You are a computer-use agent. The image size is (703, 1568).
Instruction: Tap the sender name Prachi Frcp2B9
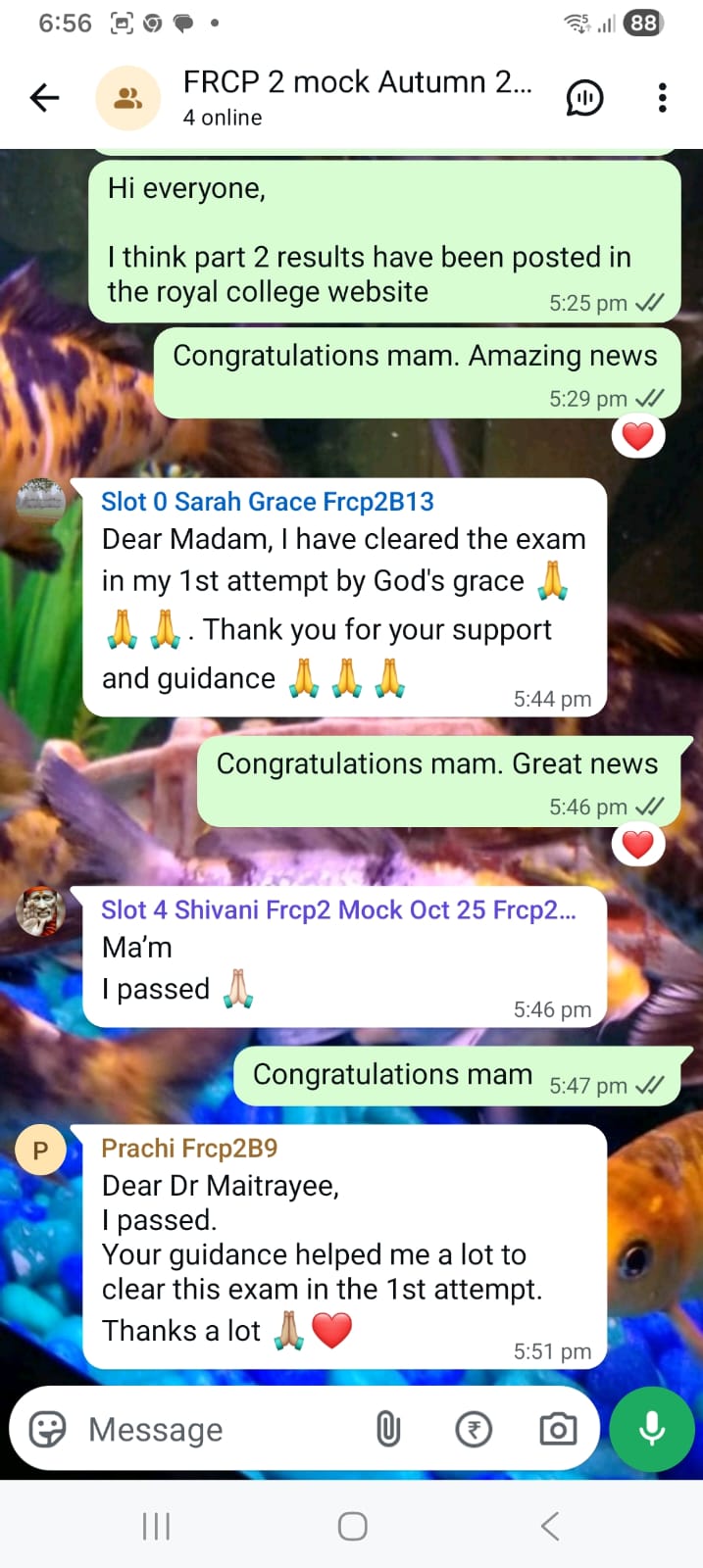tap(189, 1148)
